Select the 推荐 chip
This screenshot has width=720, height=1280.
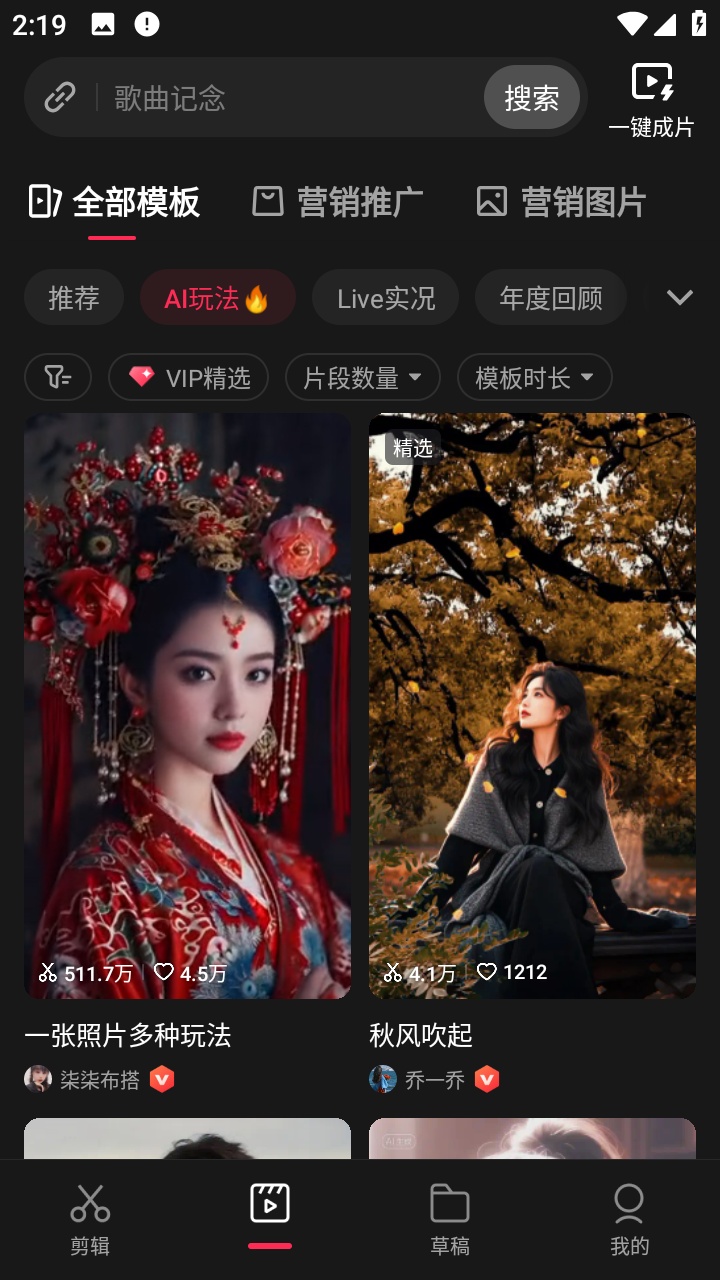pos(74,298)
